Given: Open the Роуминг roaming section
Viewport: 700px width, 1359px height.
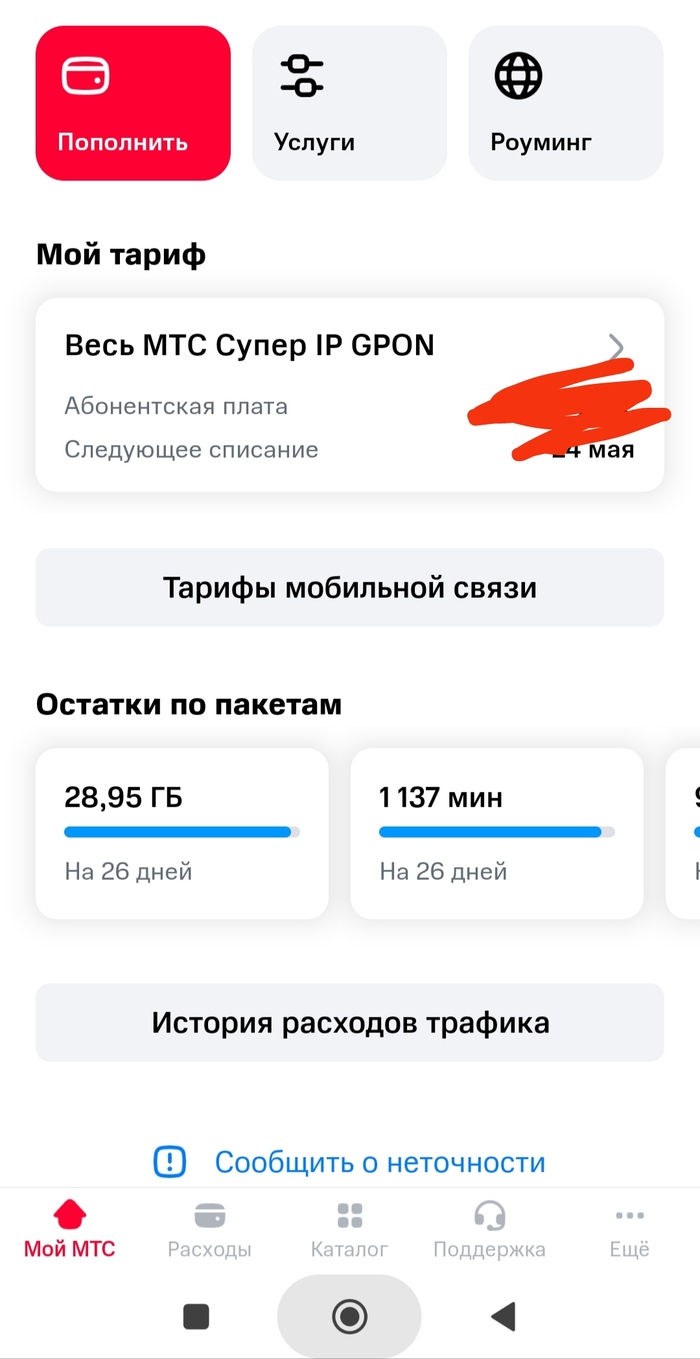Looking at the screenshot, I should 565,103.
